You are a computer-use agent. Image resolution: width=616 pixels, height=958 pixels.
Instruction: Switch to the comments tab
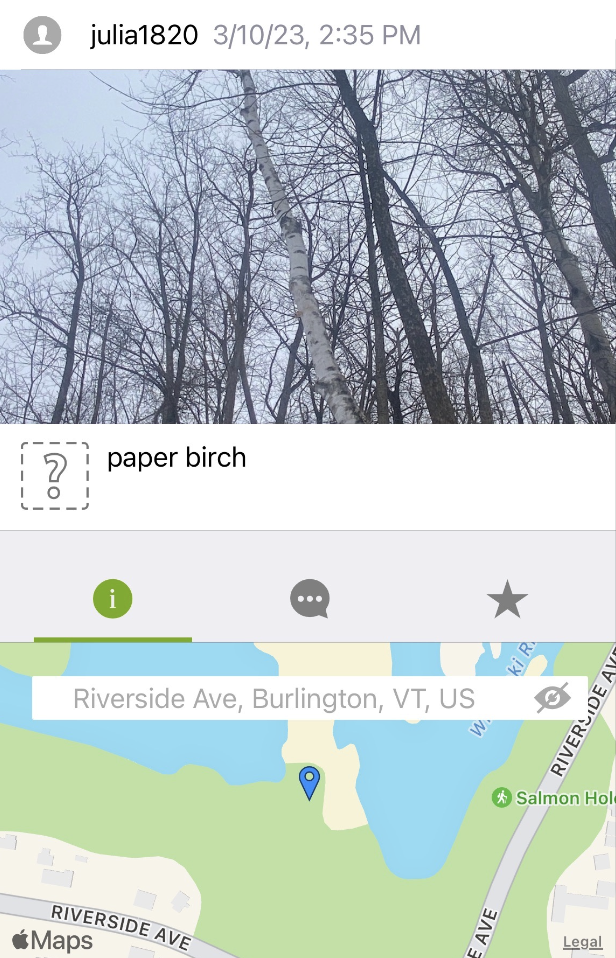click(x=309, y=600)
